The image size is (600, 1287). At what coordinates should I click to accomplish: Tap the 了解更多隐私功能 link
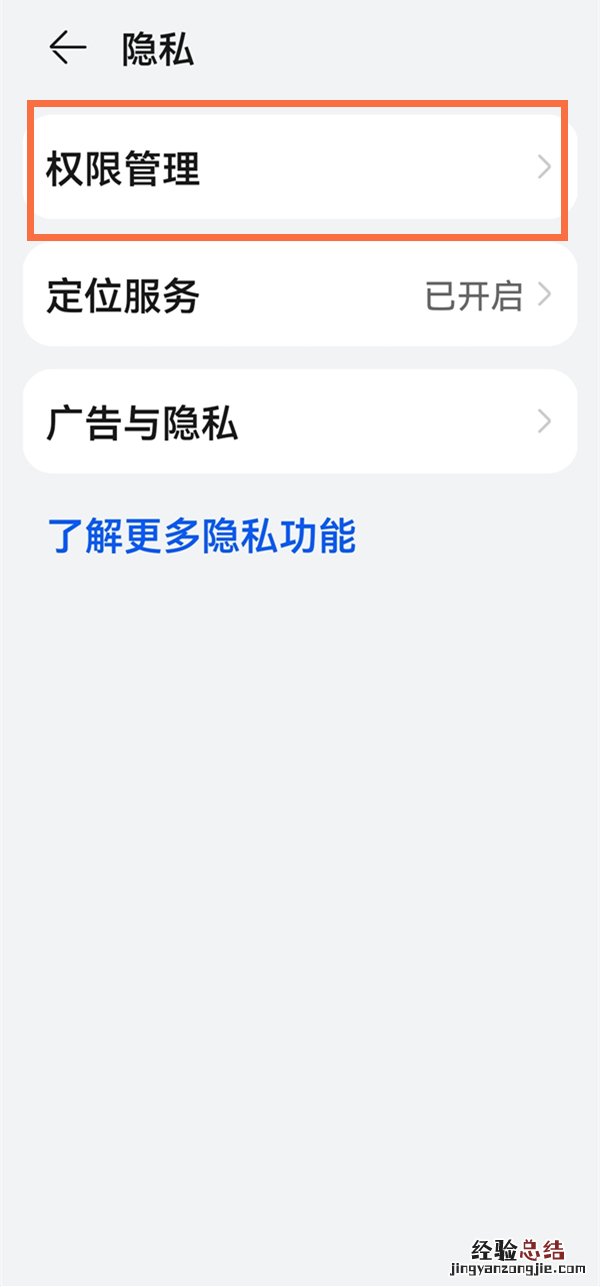pyautogui.click(x=202, y=537)
